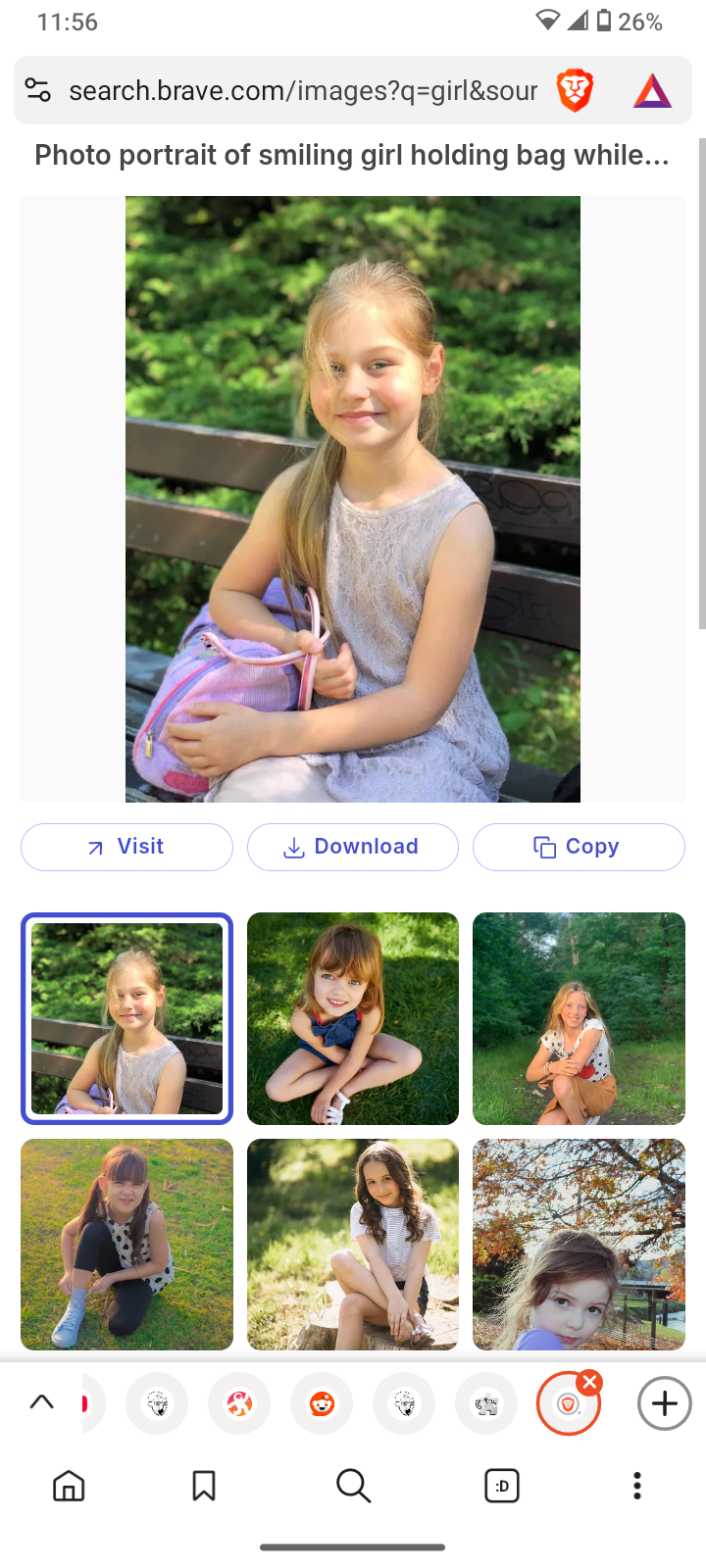Close the active Brave search tab

click(x=589, y=1383)
